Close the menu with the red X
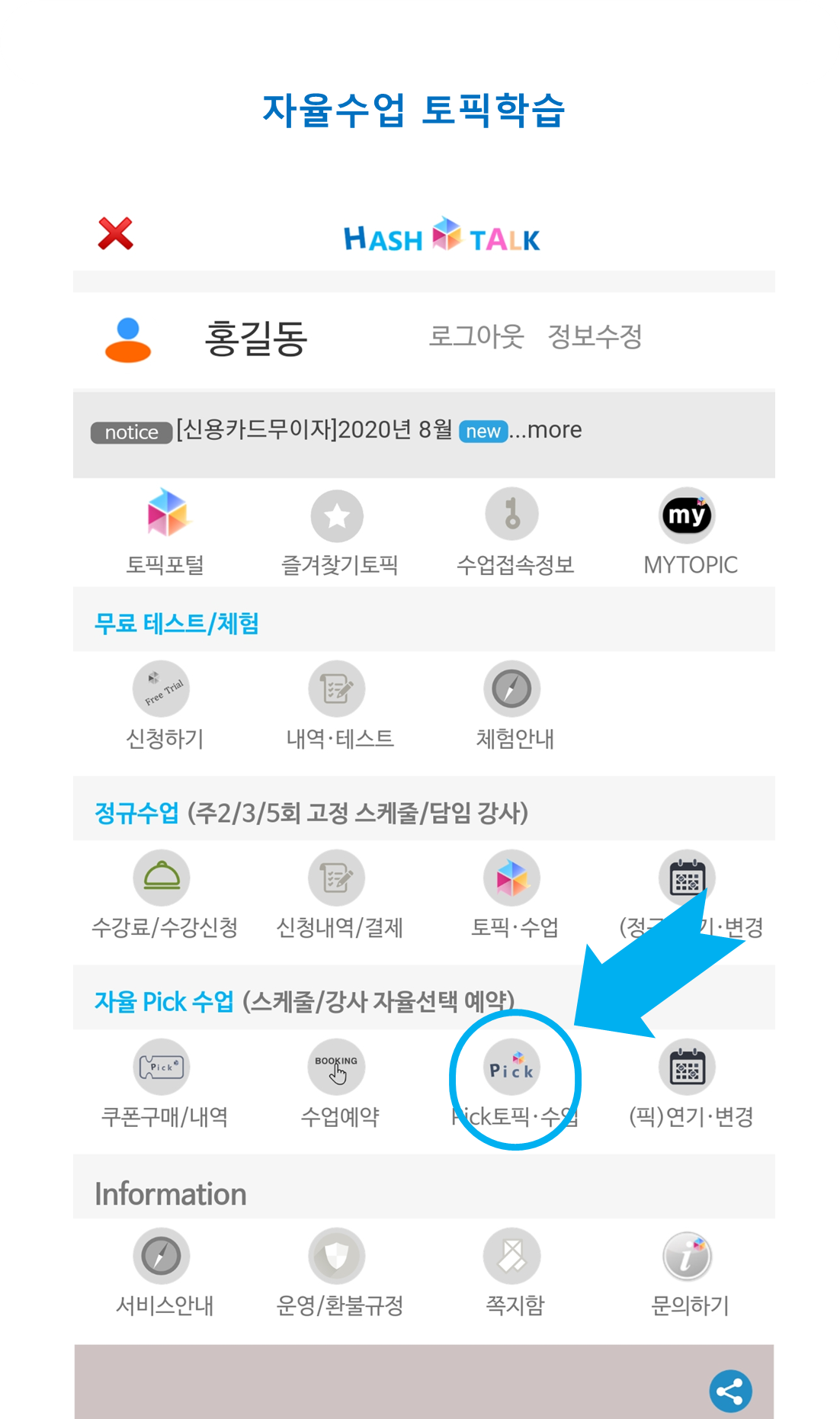 point(116,234)
